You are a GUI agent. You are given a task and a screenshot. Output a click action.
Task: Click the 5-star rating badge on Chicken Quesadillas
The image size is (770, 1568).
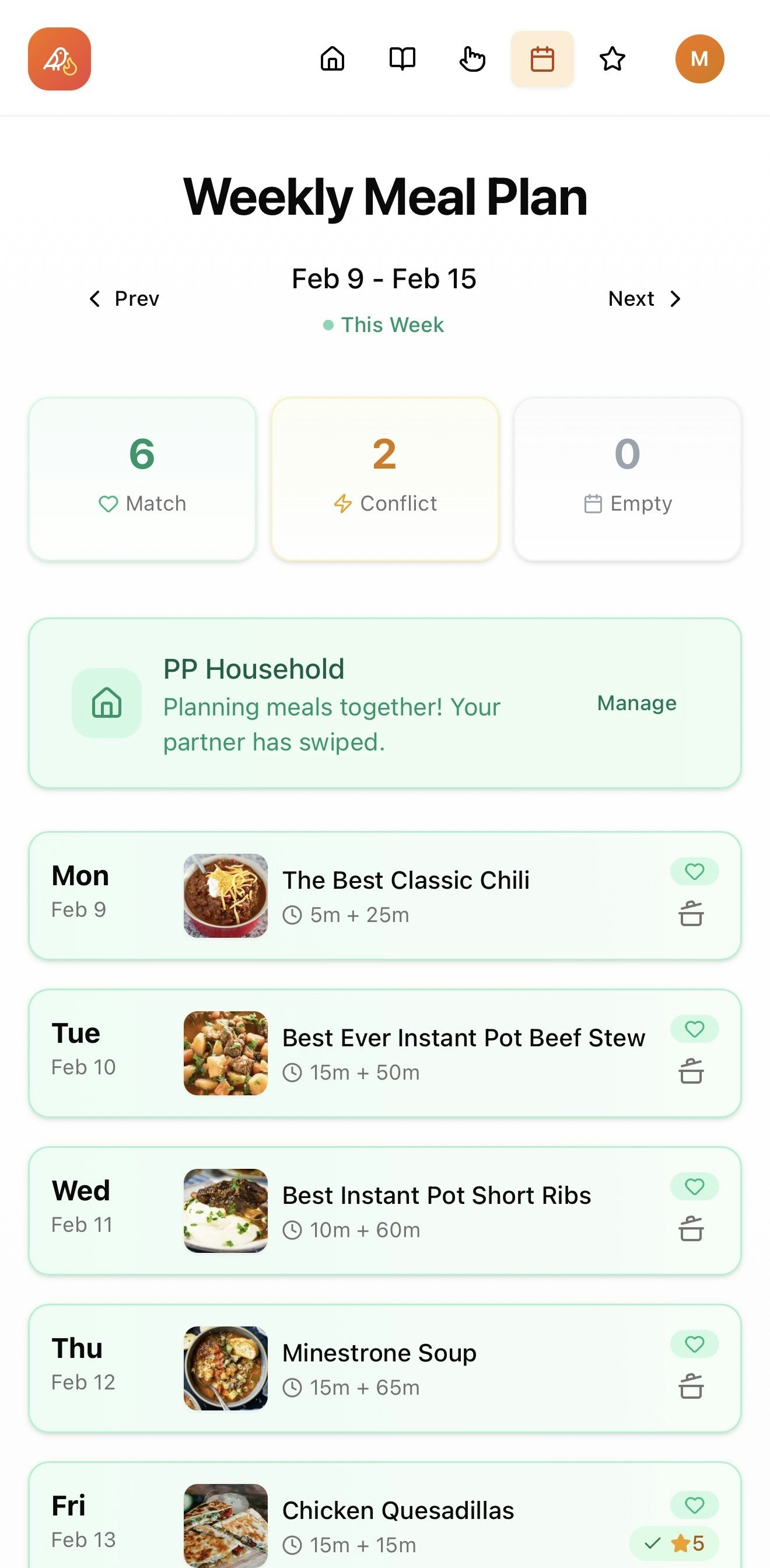coord(677,1544)
